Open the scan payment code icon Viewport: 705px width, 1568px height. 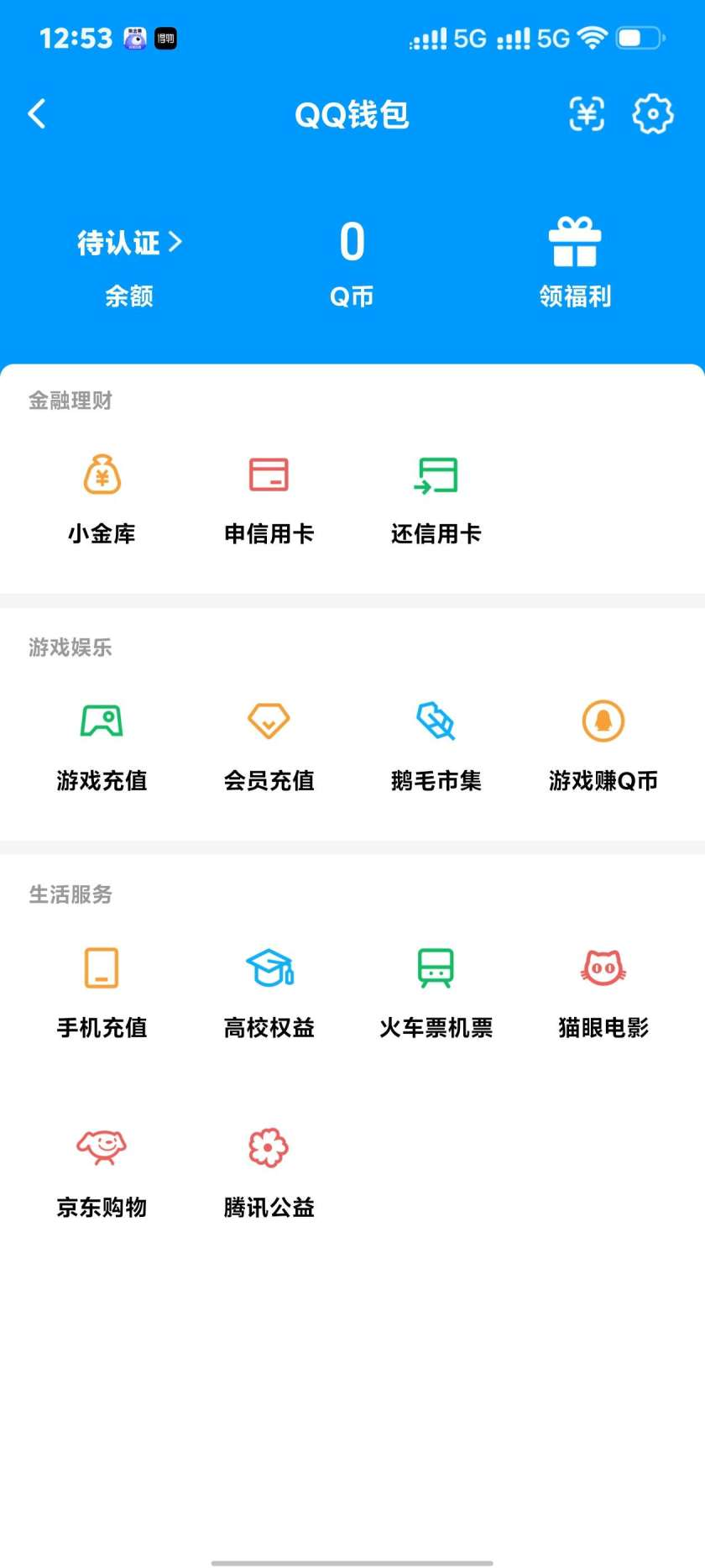click(587, 114)
